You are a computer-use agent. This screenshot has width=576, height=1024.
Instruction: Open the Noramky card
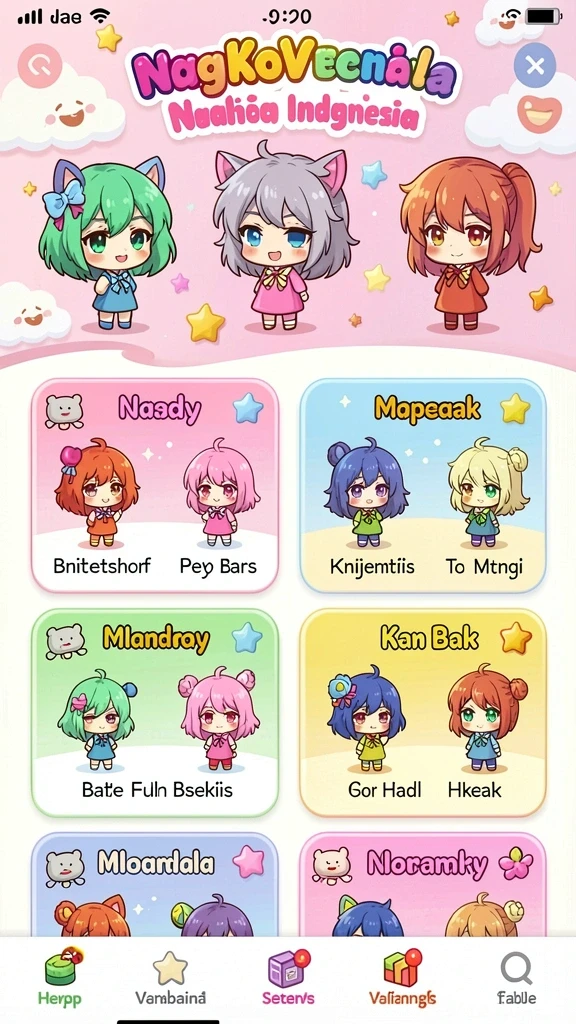pyautogui.click(x=423, y=885)
